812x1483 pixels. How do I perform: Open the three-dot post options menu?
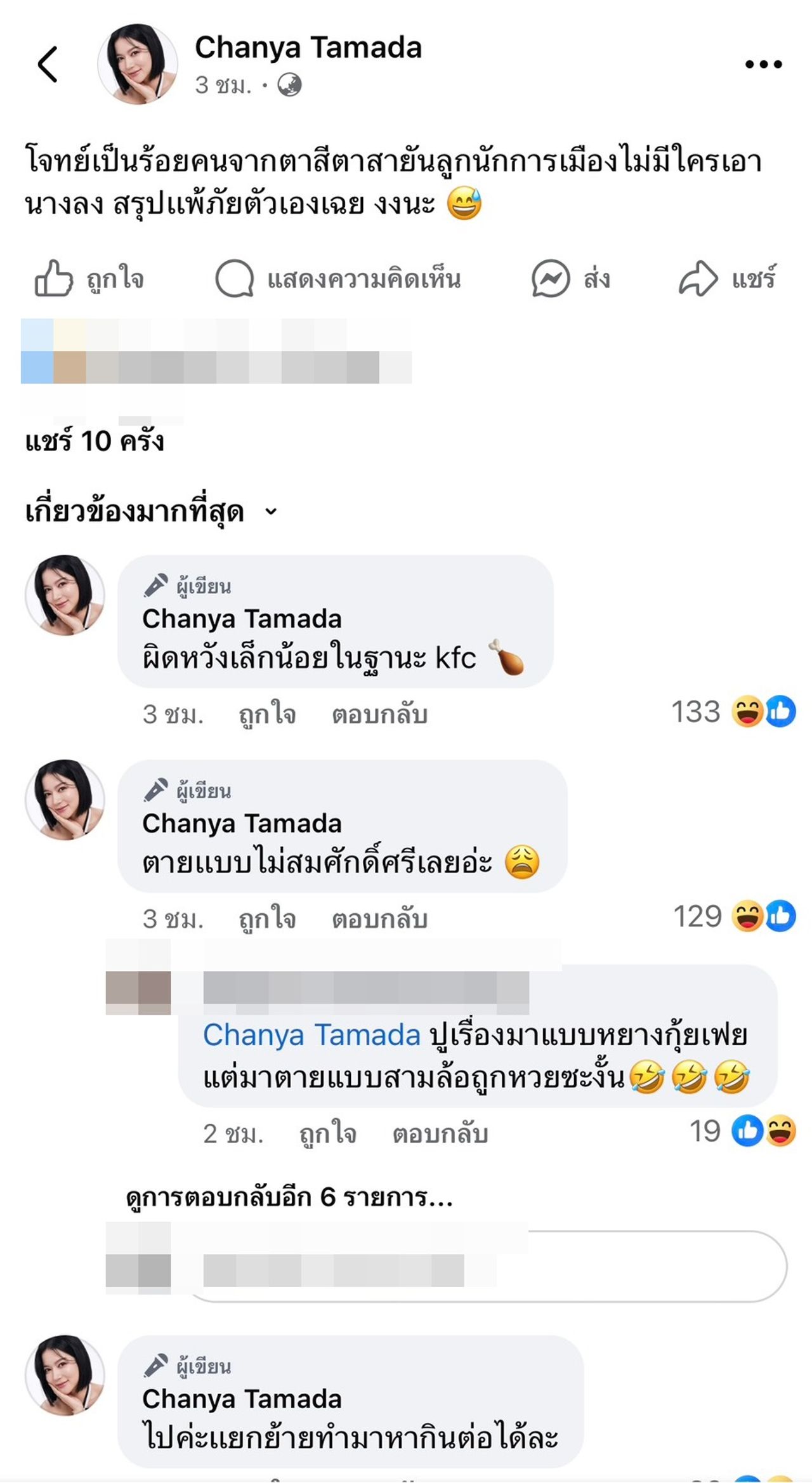coord(763,64)
